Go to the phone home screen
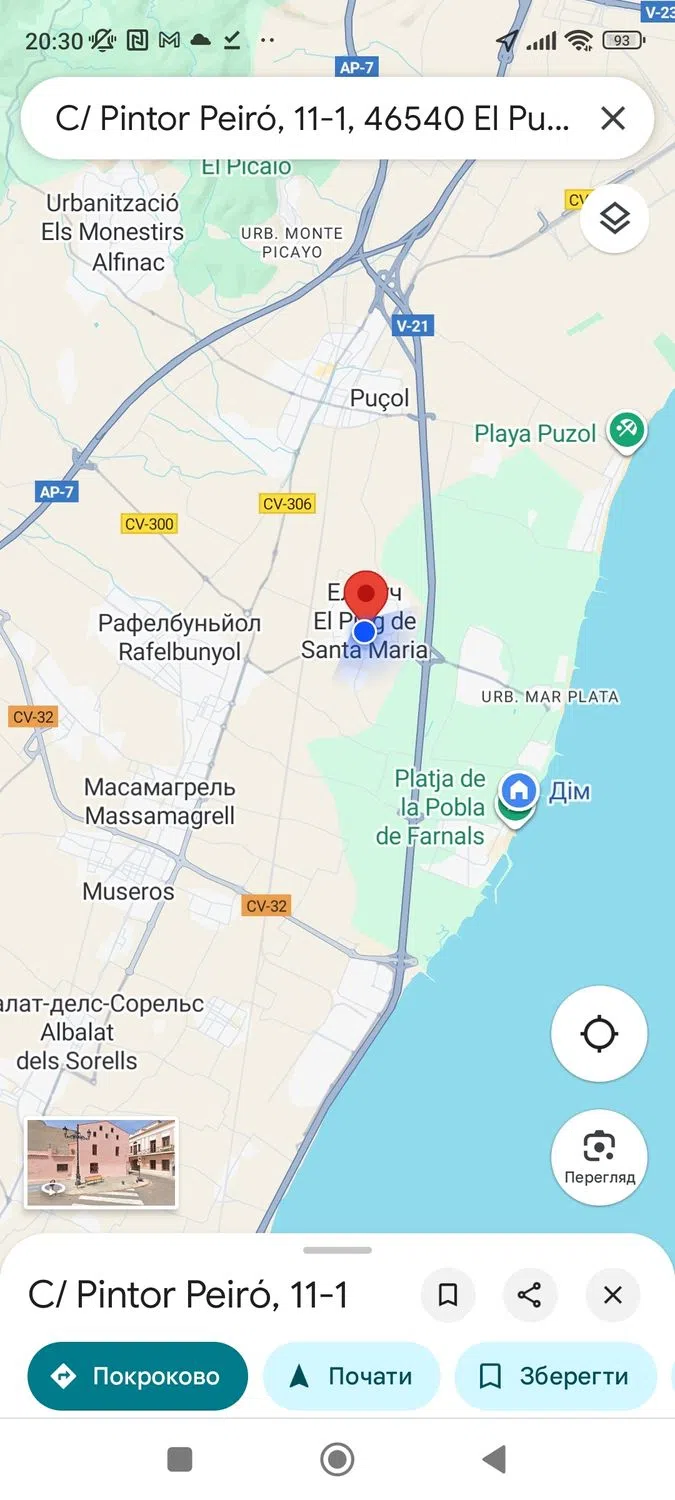The width and height of the screenshot is (675, 1500). [x=337, y=1459]
